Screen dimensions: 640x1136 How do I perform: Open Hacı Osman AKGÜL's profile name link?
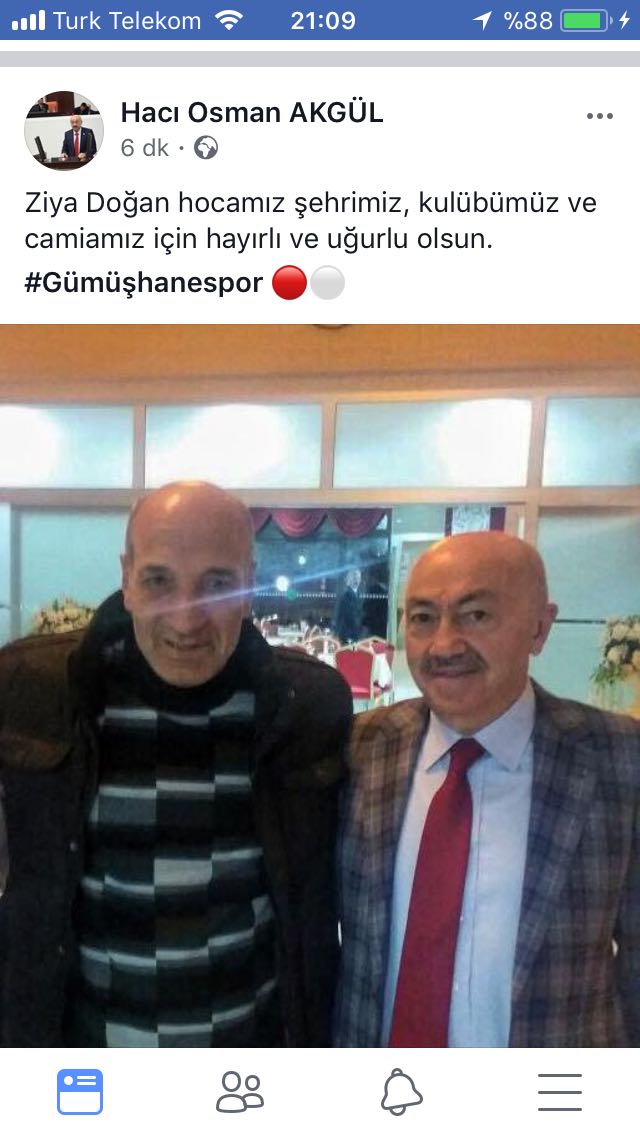[x=251, y=113]
